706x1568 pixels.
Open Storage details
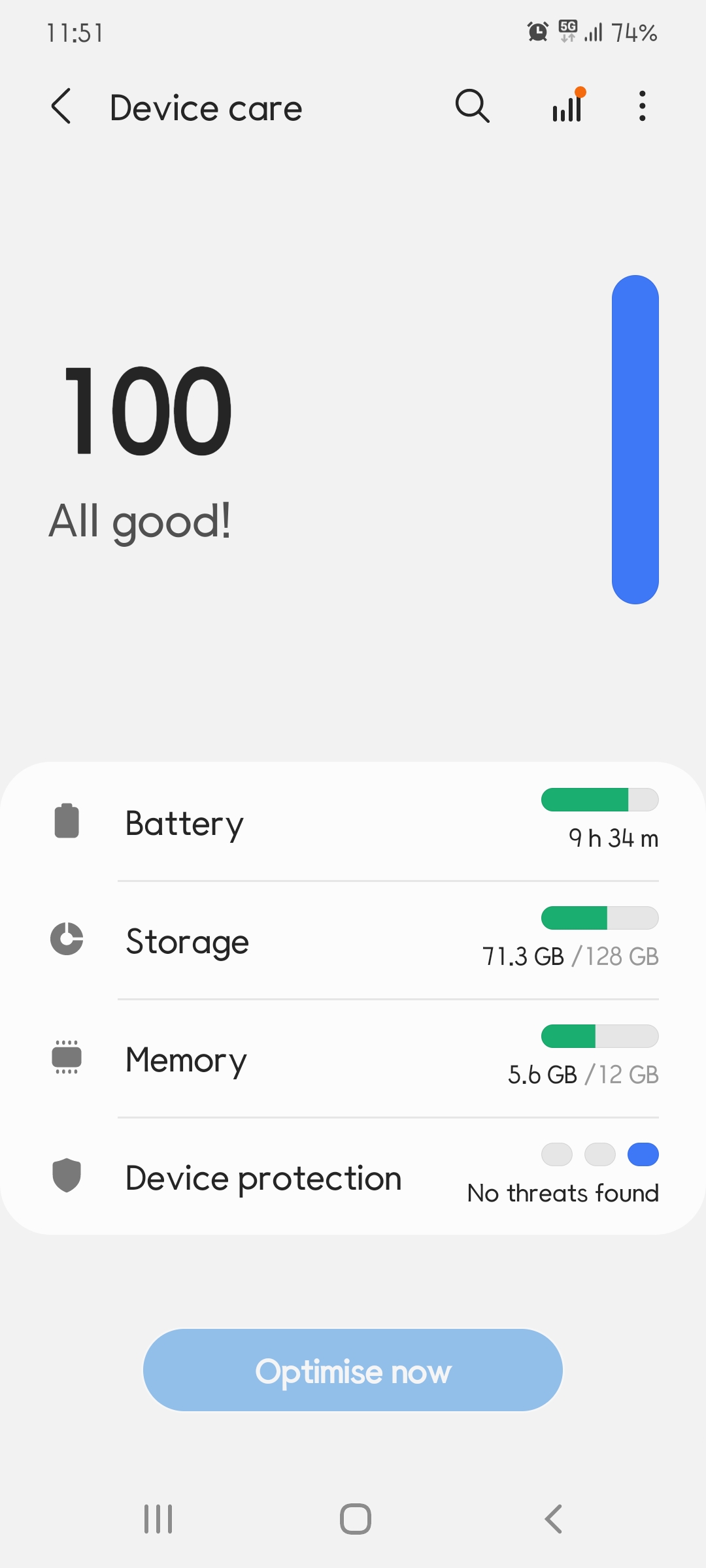tap(353, 941)
